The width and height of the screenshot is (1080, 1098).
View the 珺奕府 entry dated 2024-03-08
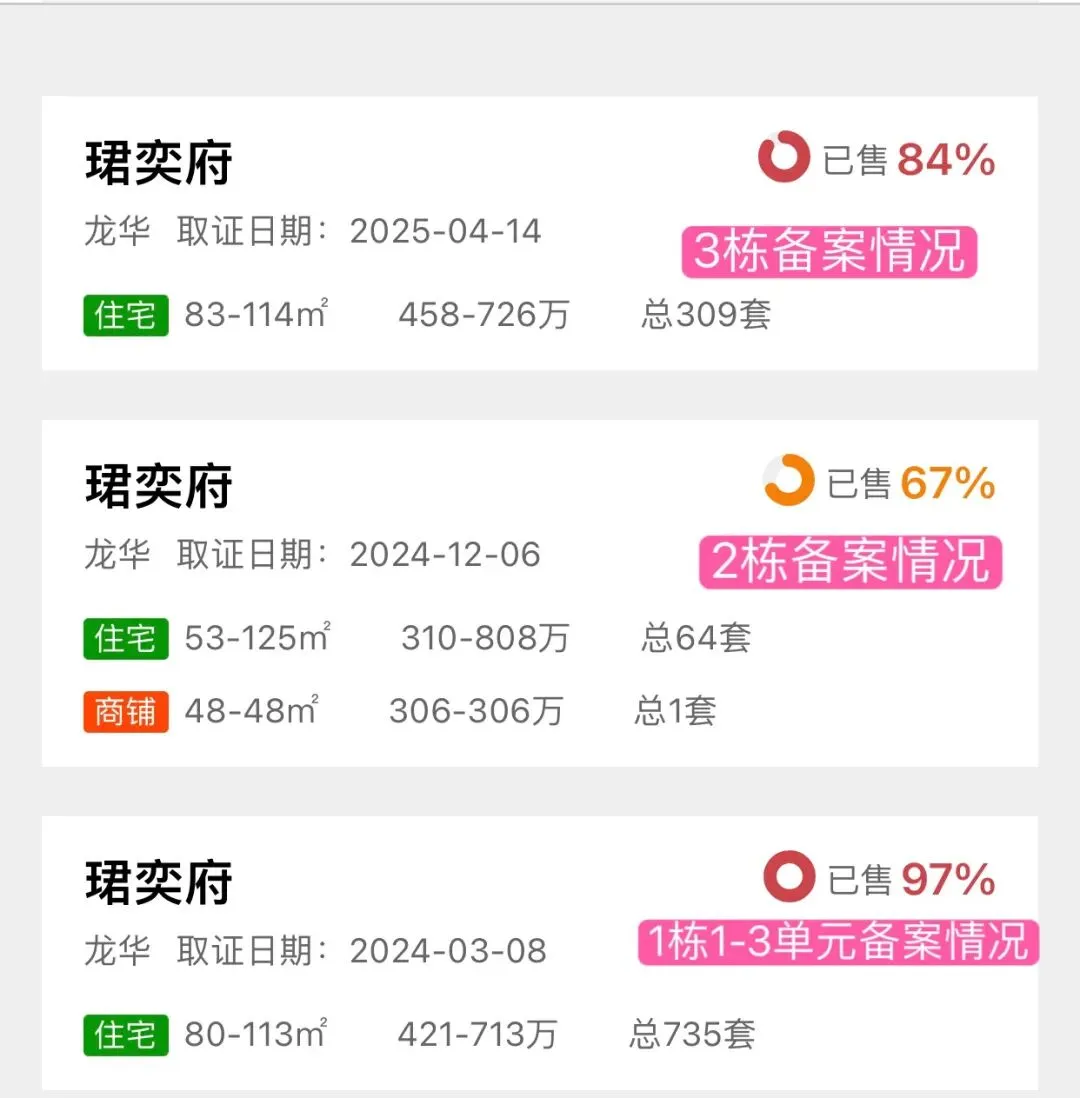539,952
